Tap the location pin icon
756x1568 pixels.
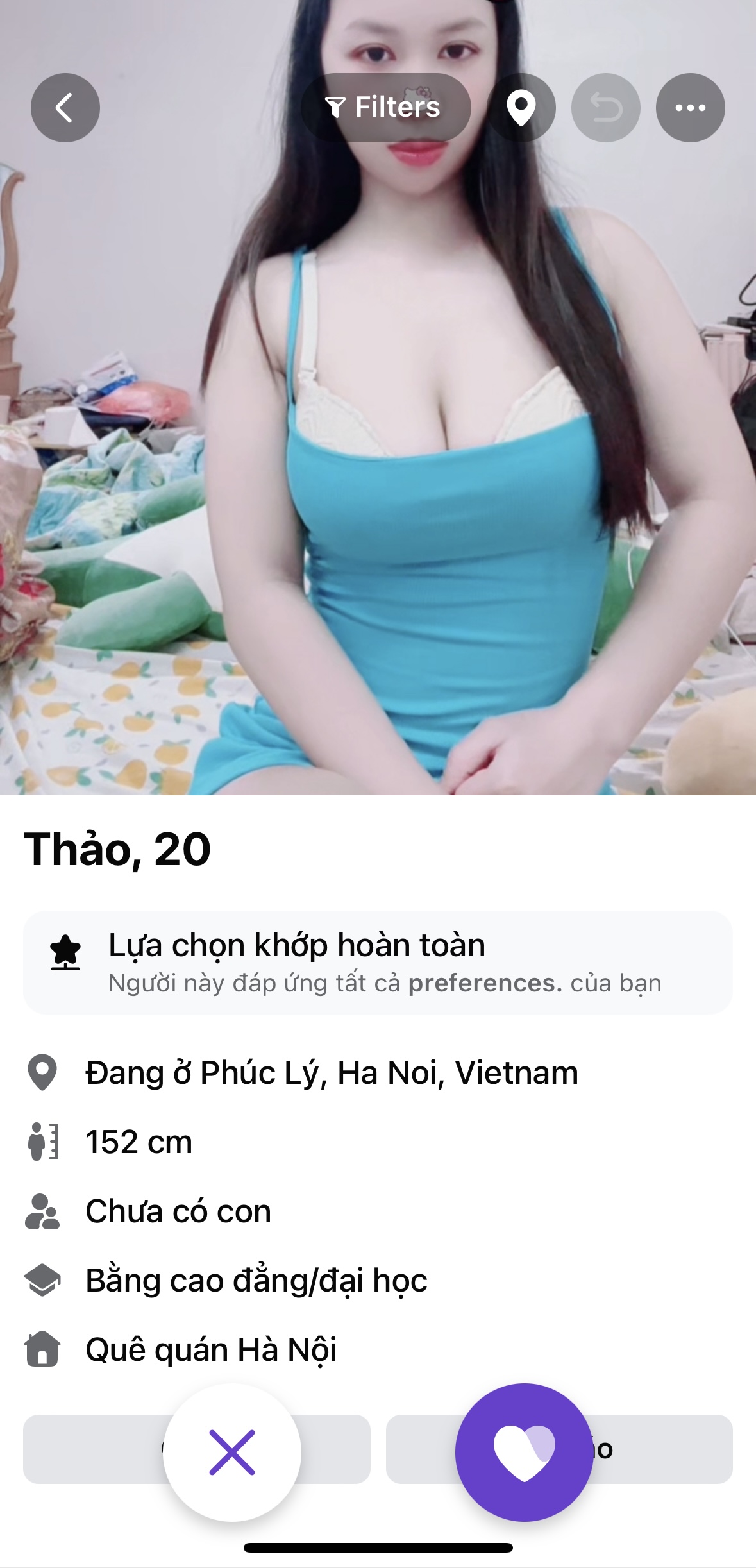click(x=521, y=108)
